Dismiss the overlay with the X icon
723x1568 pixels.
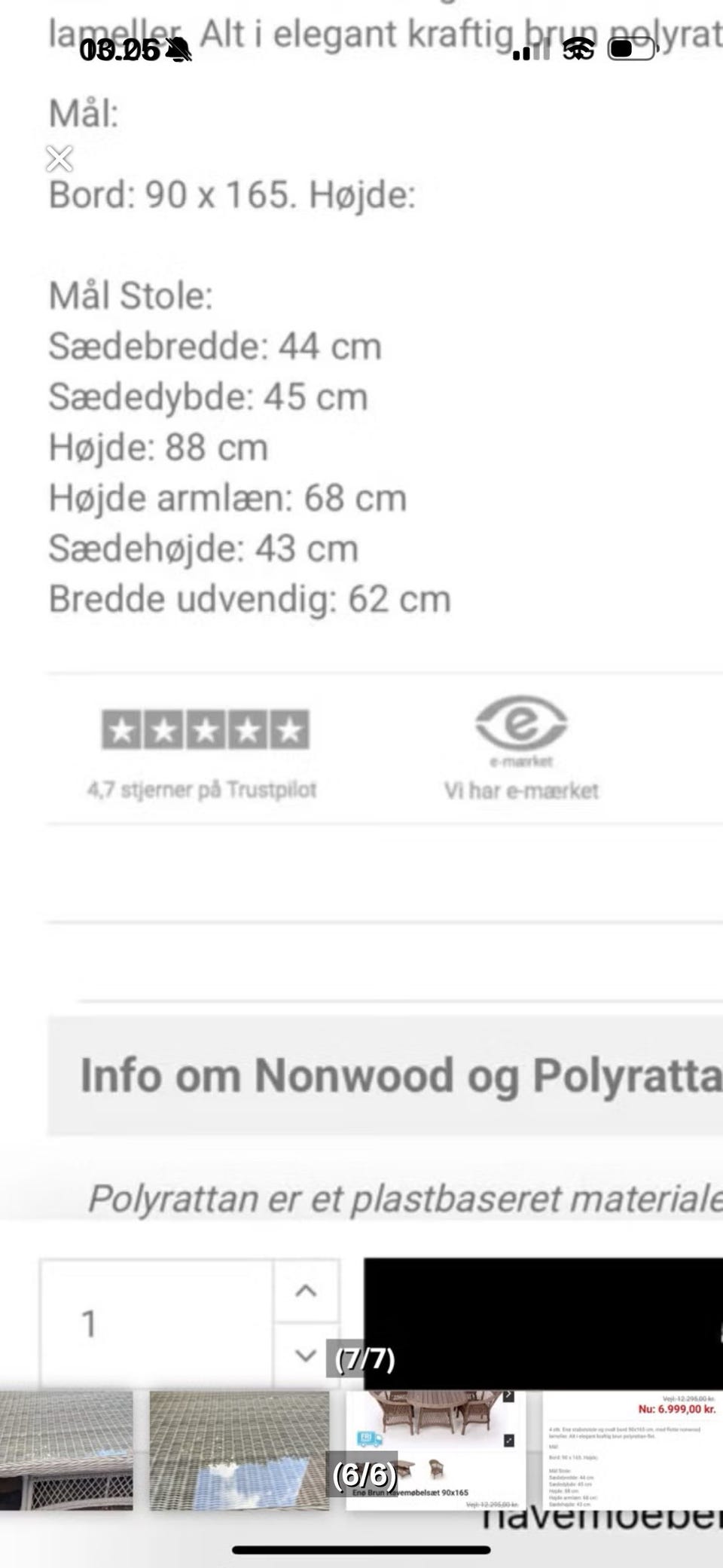59,159
